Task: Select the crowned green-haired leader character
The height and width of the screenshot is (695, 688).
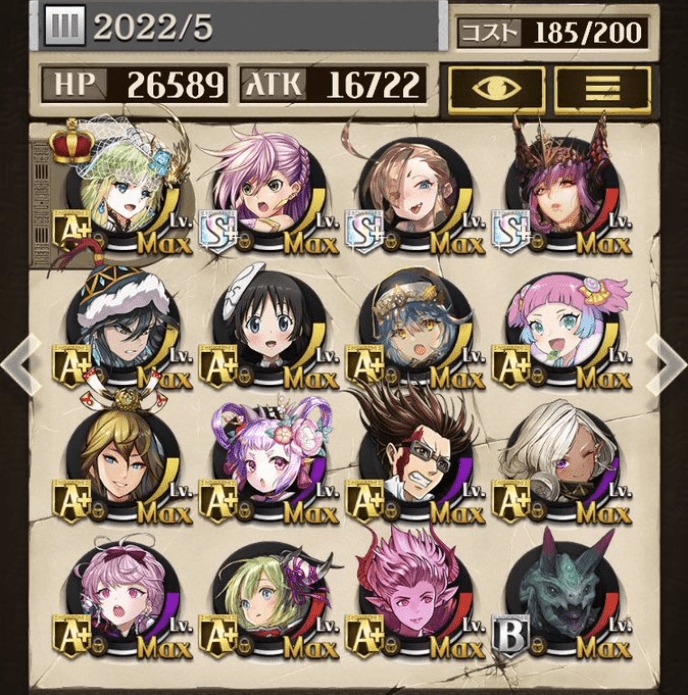Action: click(x=122, y=193)
